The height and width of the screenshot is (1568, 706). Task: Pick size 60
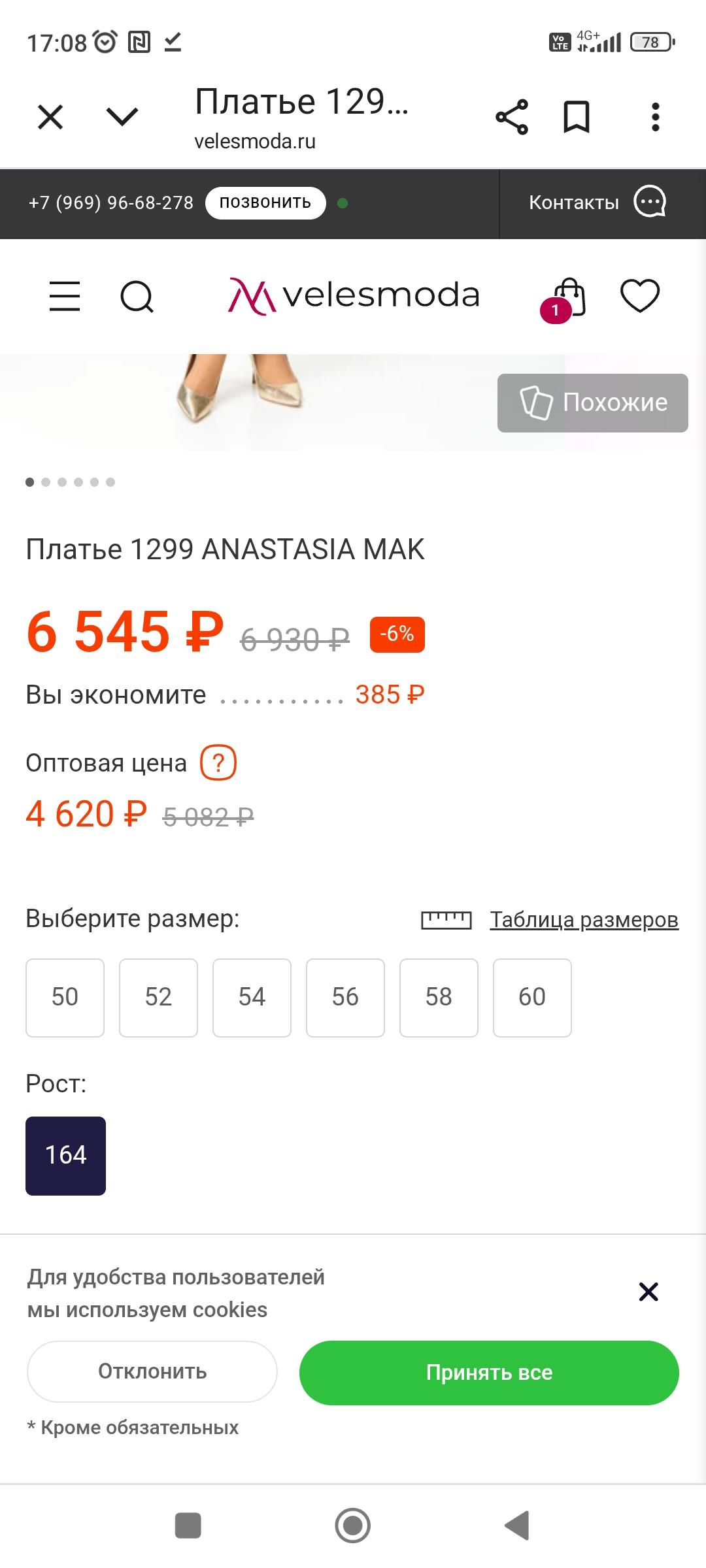[532, 998]
